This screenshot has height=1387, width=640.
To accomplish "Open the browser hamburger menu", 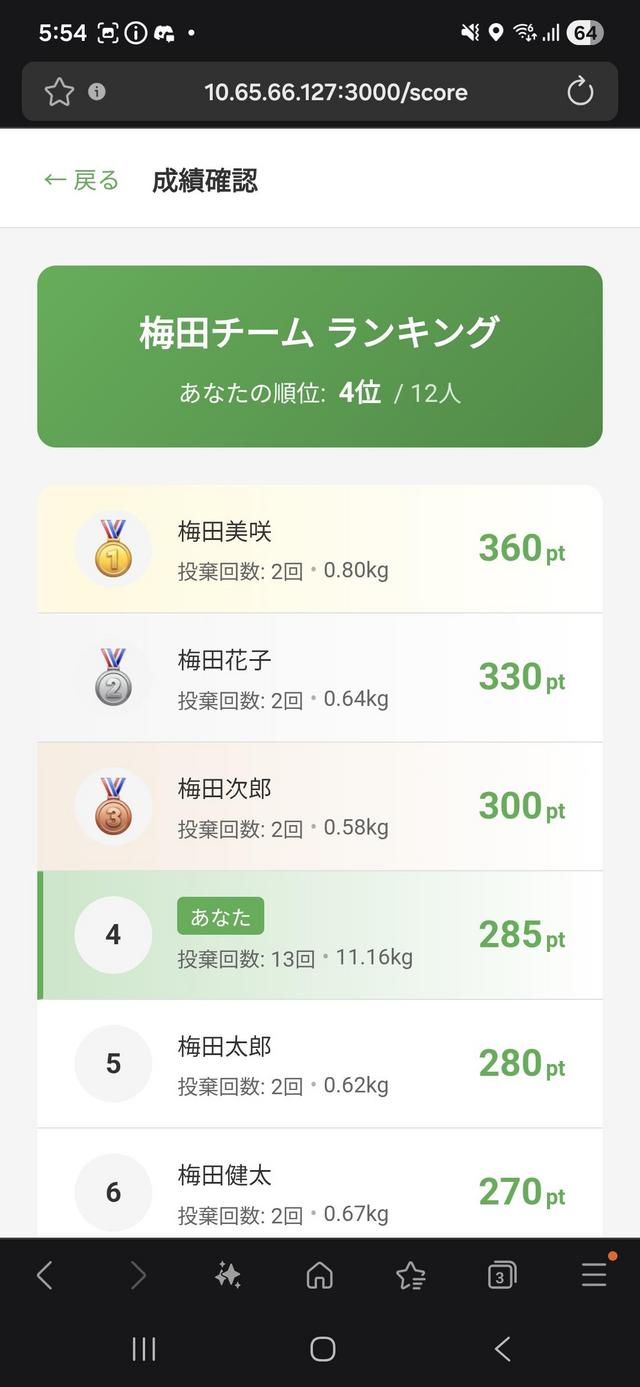I will point(594,1275).
